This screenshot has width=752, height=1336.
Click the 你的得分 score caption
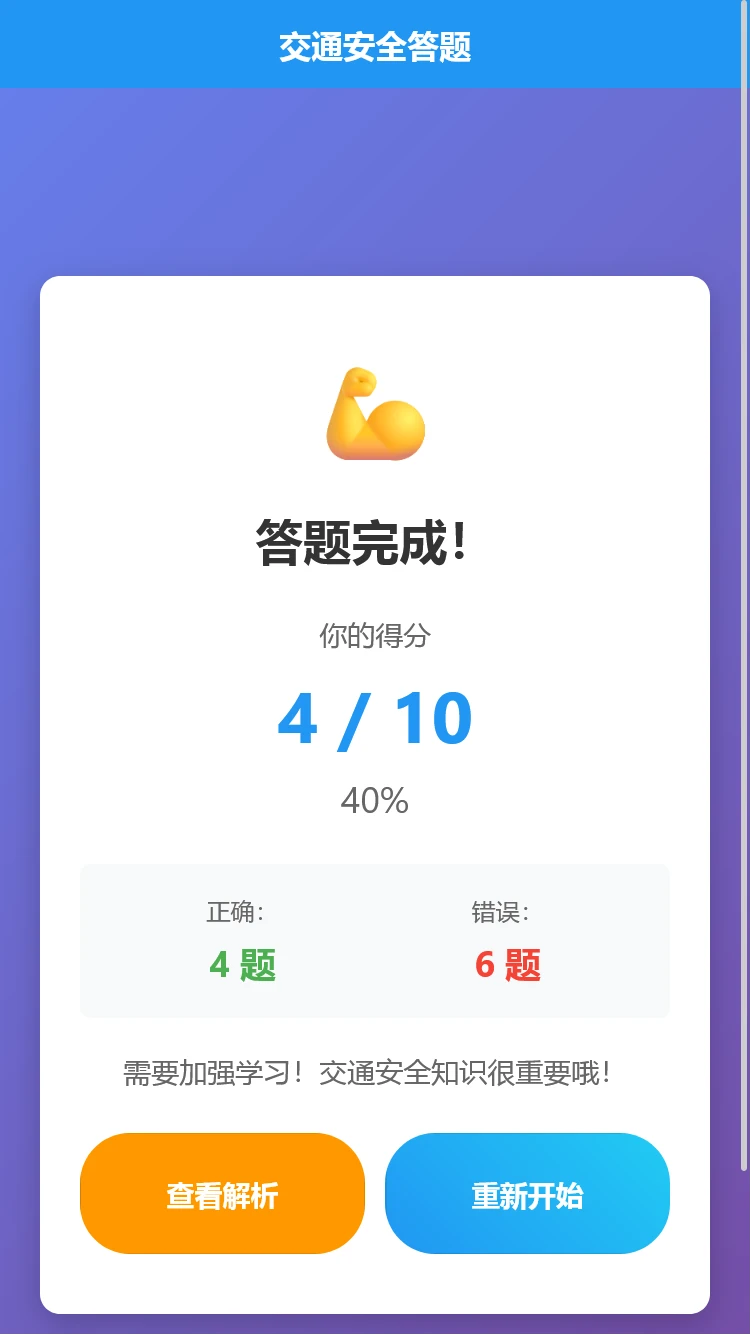click(x=376, y=636)
